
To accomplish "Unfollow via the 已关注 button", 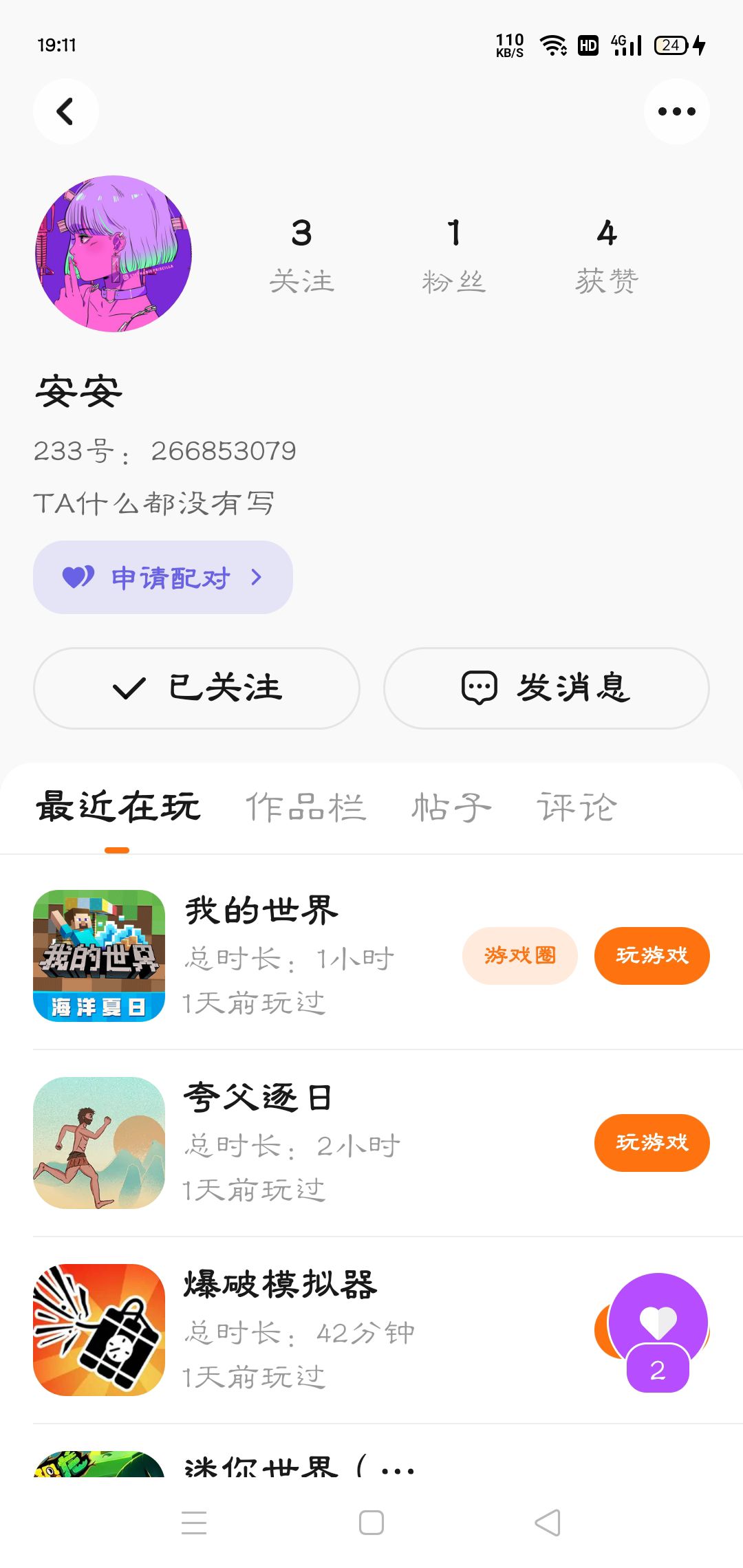I will coord(197,688).
